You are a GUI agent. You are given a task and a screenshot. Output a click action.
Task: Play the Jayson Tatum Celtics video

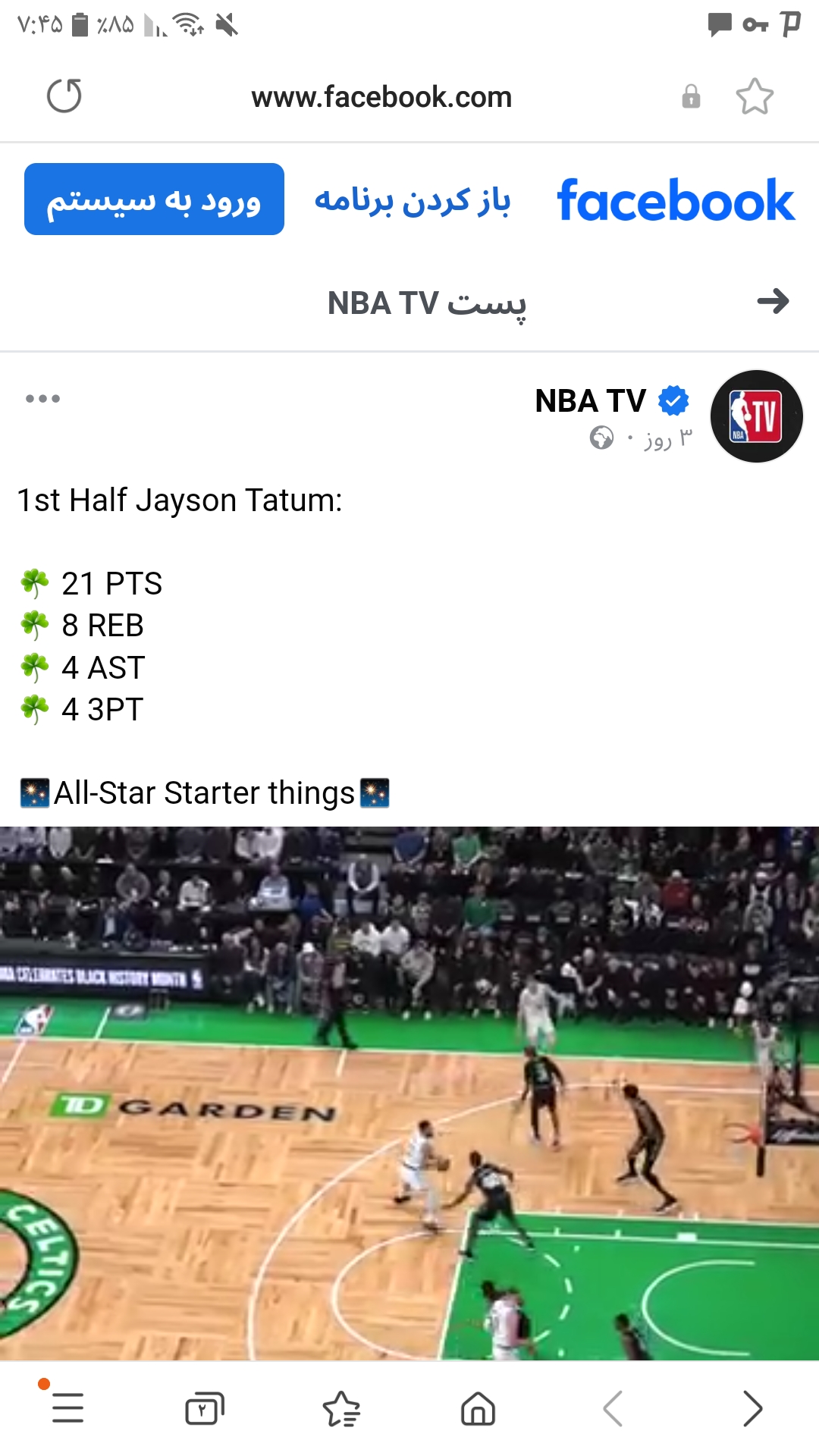tap(409, 1093)
